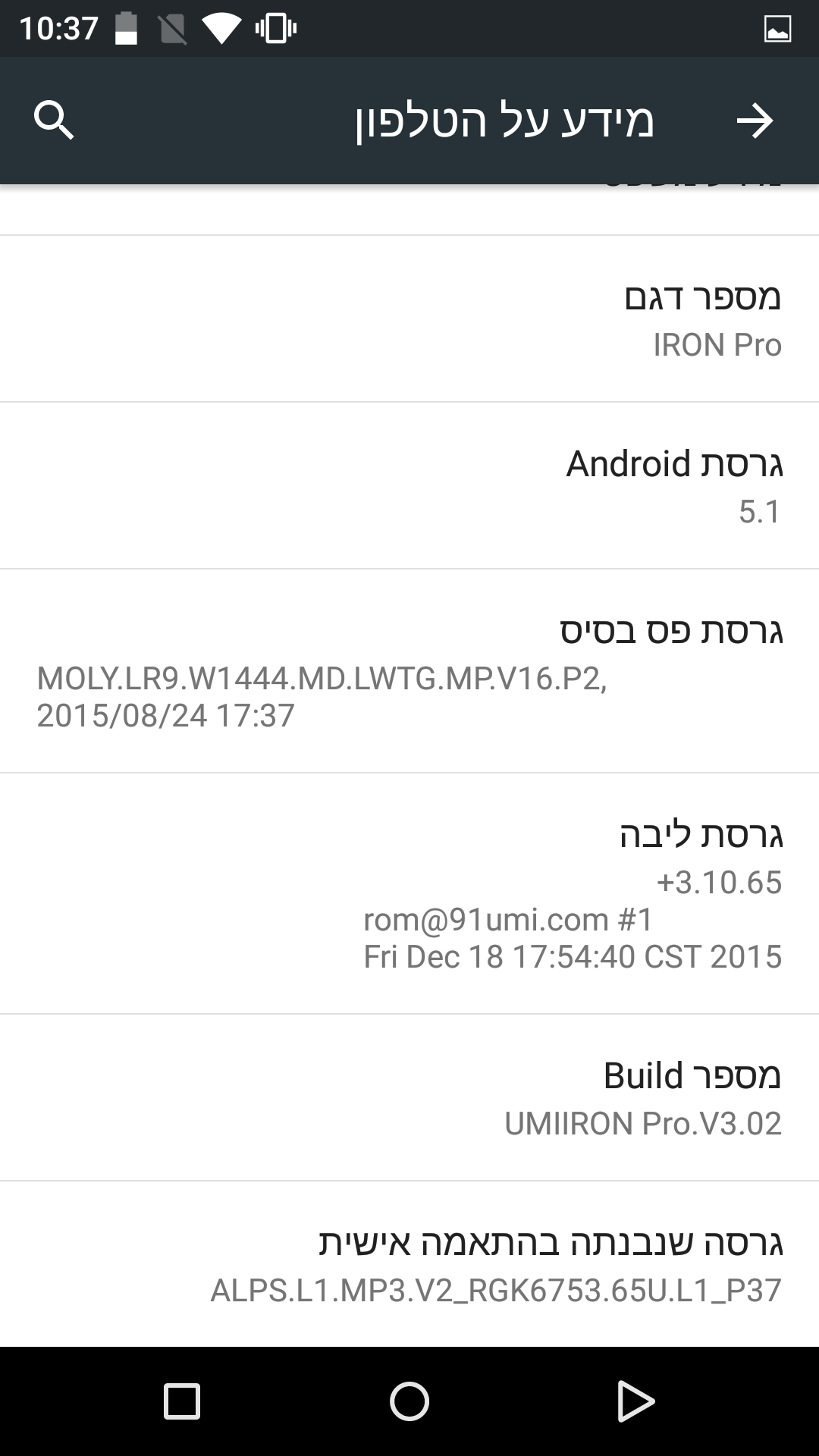Tap the Android version 5.1 row
This screenshot has width=819, height=1456.
click(x=409, y=486)
